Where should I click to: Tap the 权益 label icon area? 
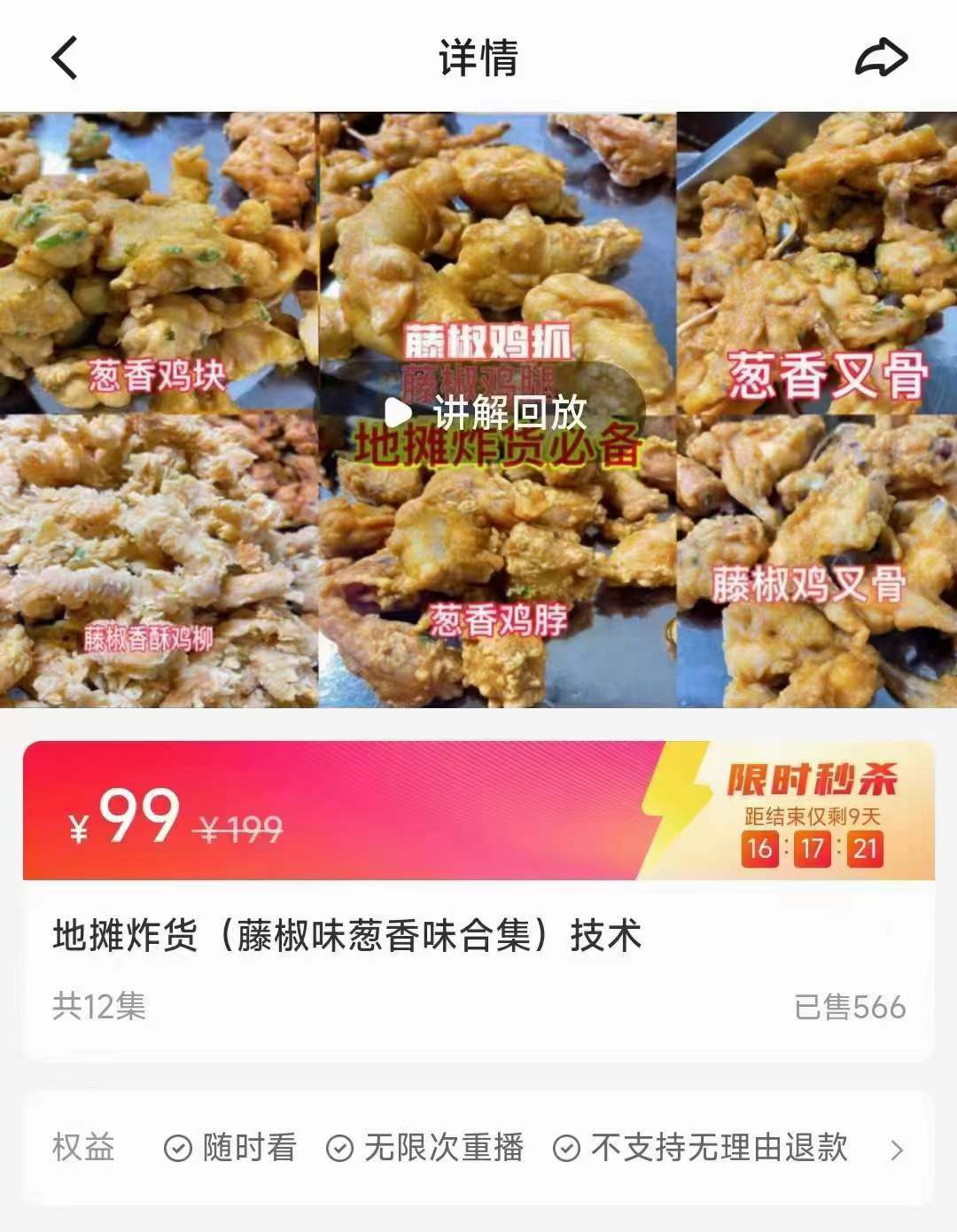pyautogui.click(x=85, y=1146)
